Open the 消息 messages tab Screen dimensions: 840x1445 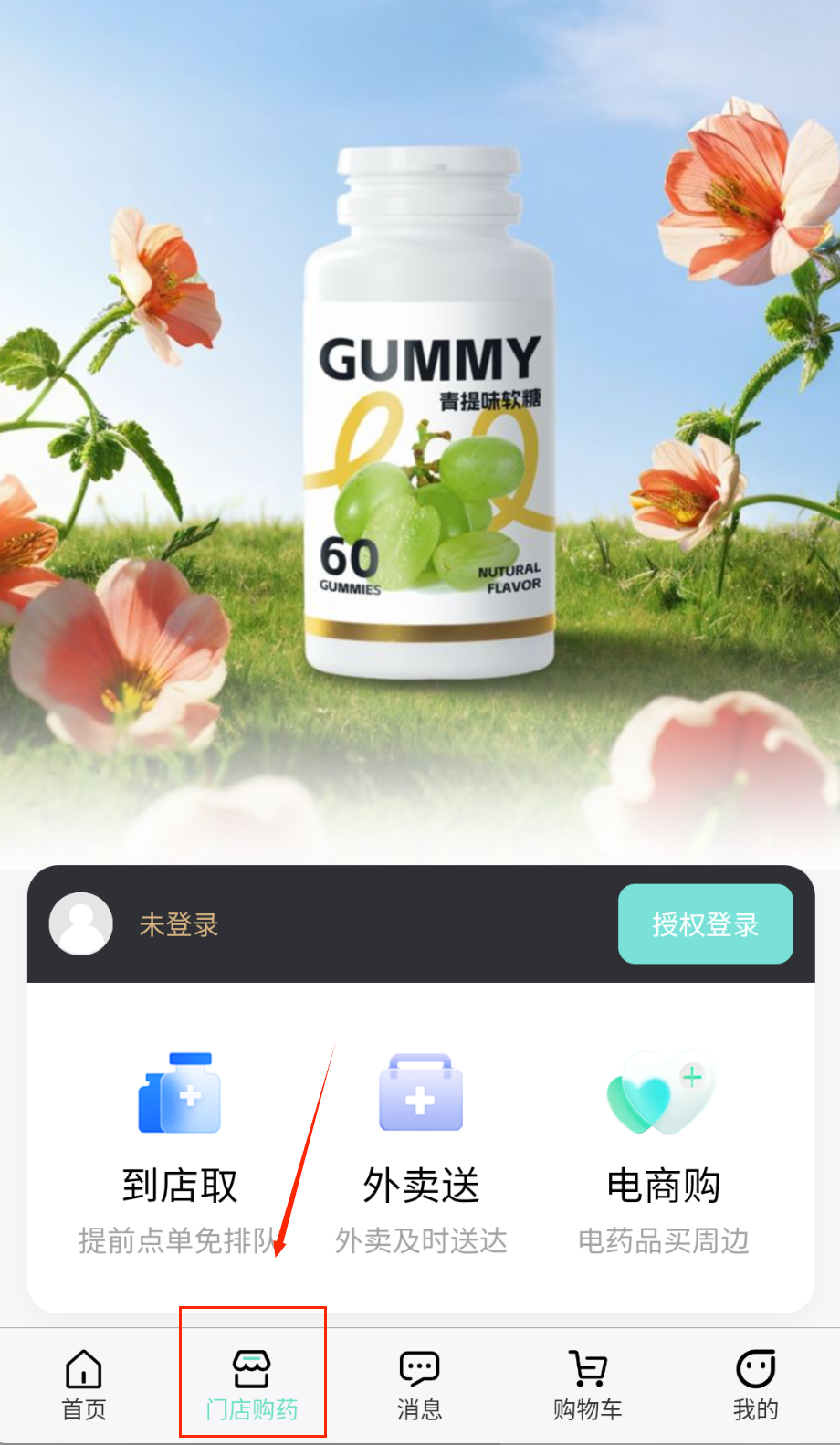tap(420, 1385)
